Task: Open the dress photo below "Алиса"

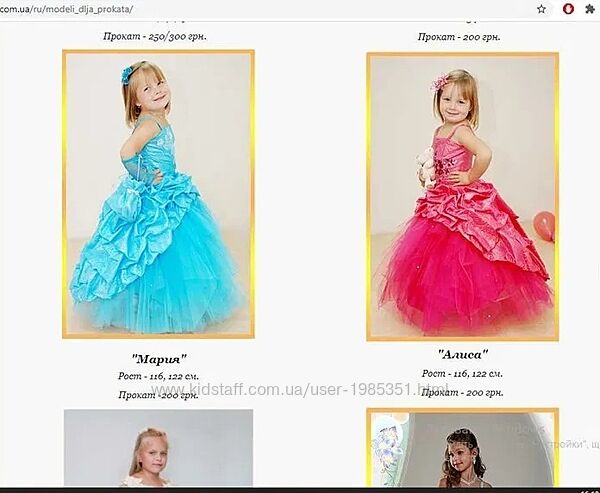Action: 462,449
